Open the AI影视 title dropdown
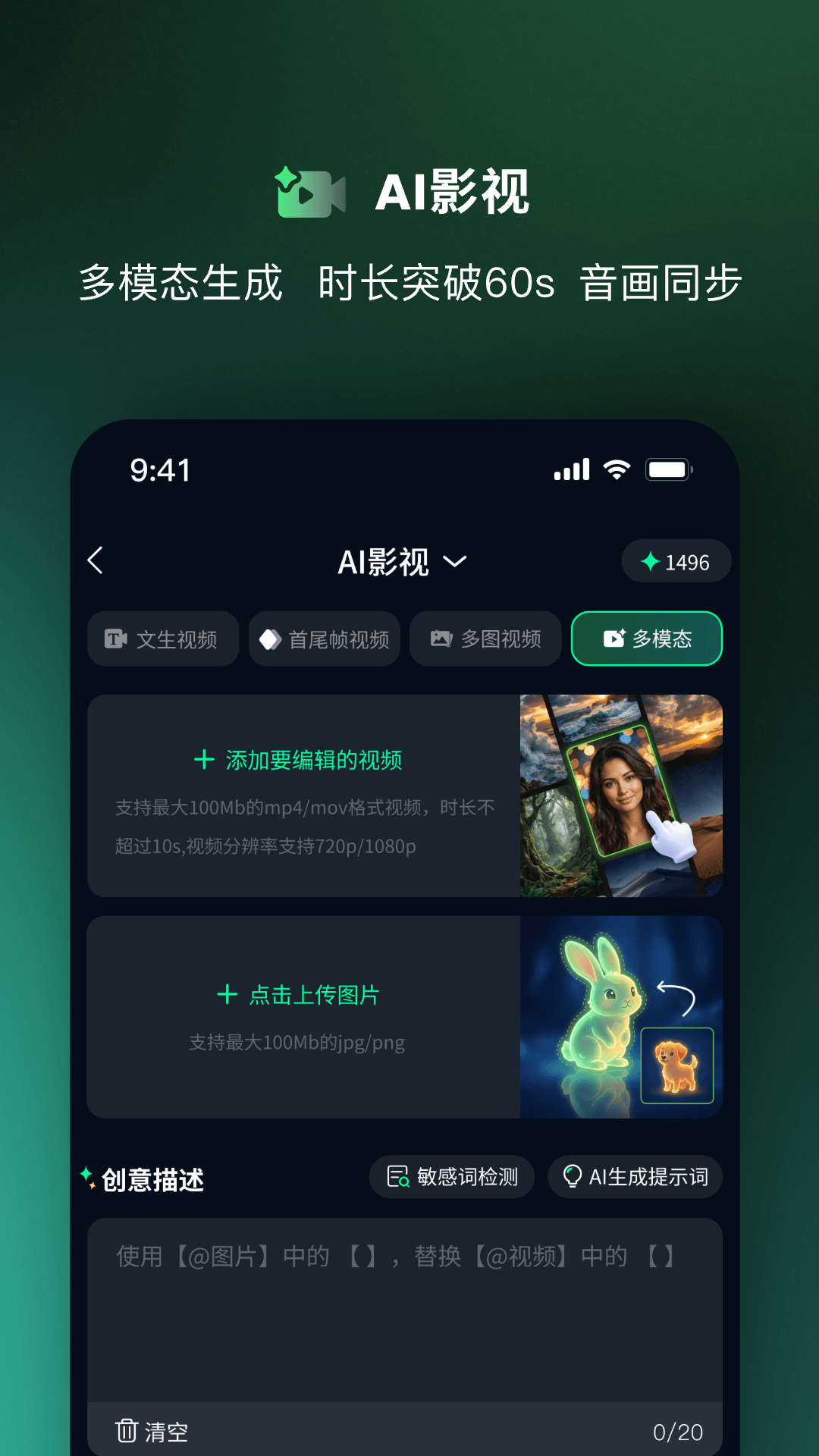The image size is (819, 1456). pyautogui.click(x=455, y=561)
